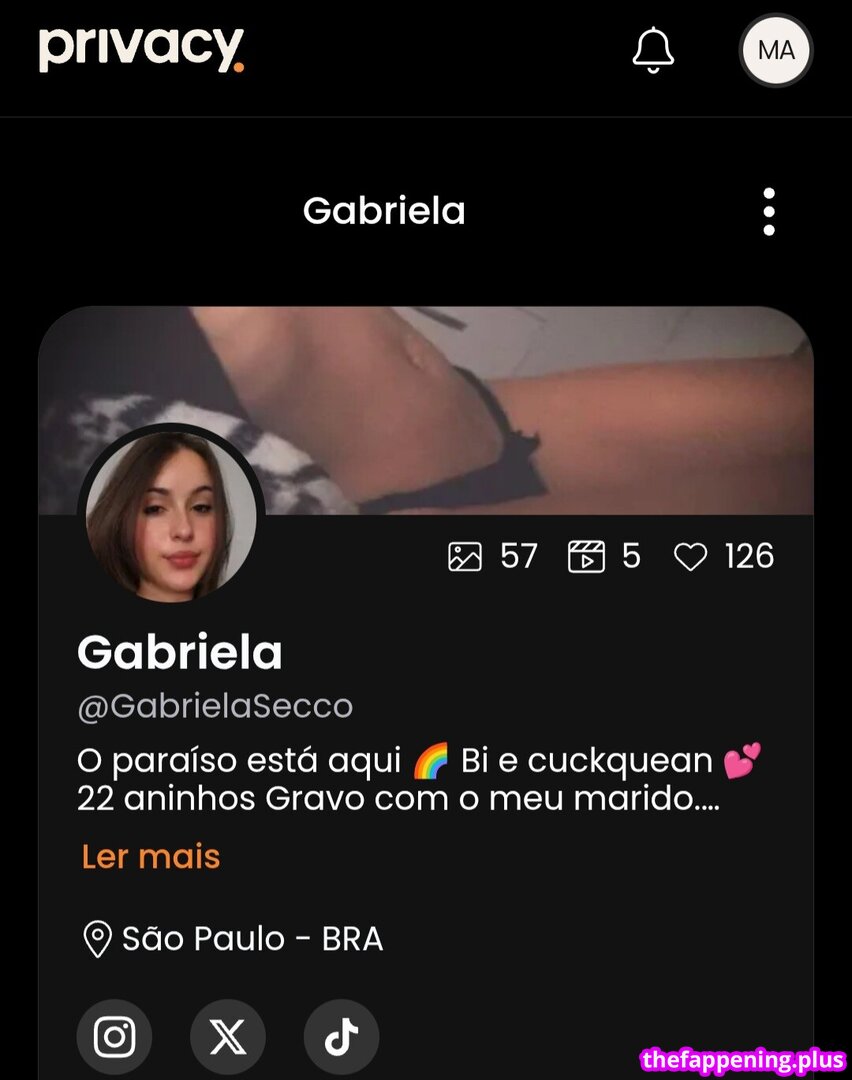
Task: Go to the TikTok profile
Action: [x=341, y=1038]
